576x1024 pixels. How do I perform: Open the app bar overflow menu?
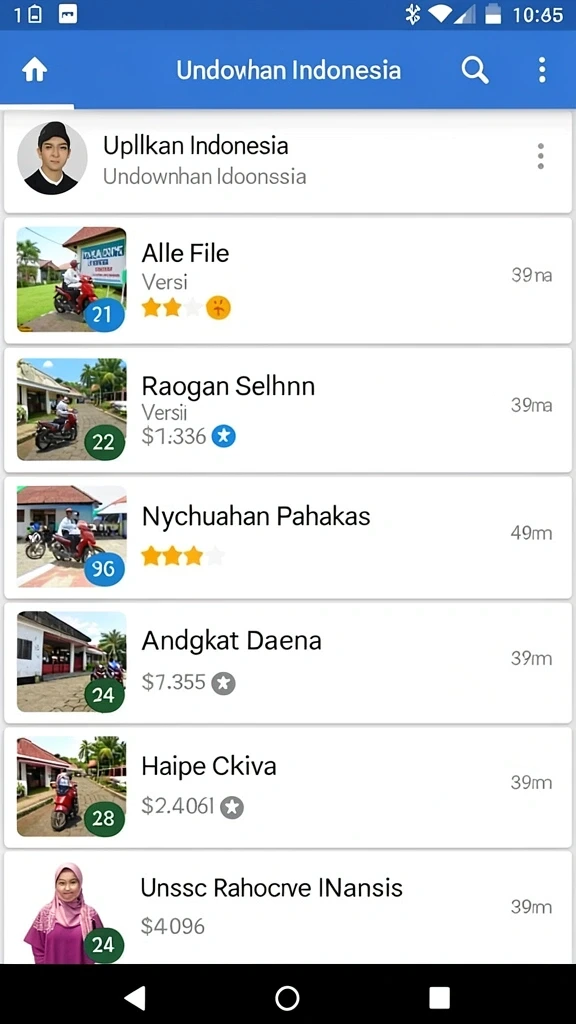pyautogui.click(x=541, y=70)
